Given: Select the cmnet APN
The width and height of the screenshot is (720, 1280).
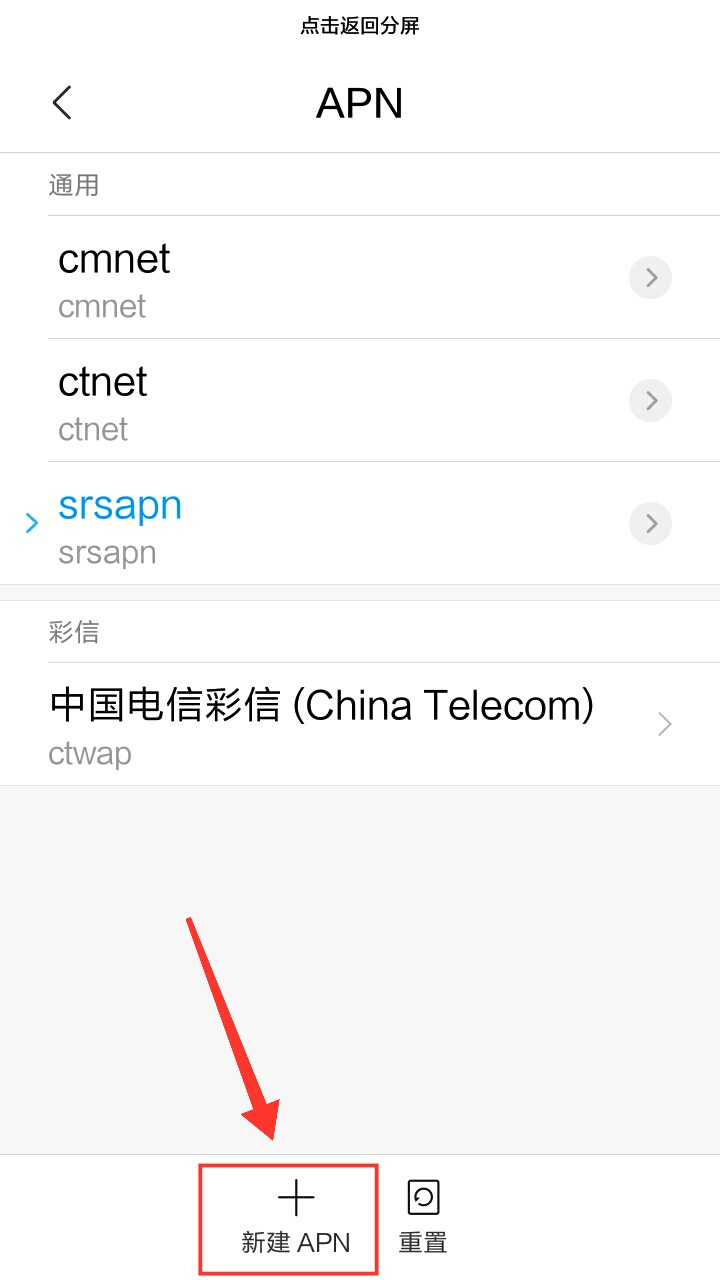Looking at the screenshot, I should [300, 278].
